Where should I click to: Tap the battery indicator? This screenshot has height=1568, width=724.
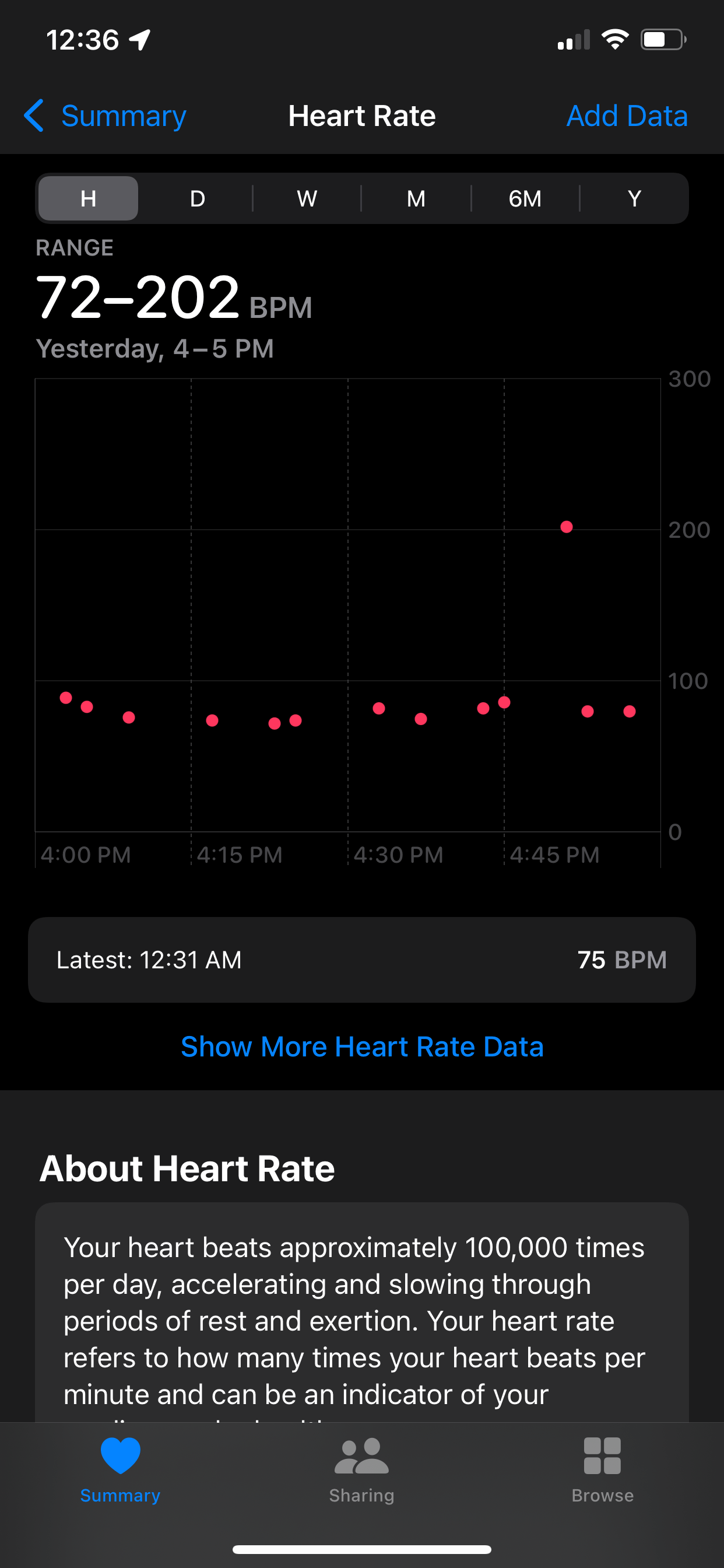click(x=663, y=39)
